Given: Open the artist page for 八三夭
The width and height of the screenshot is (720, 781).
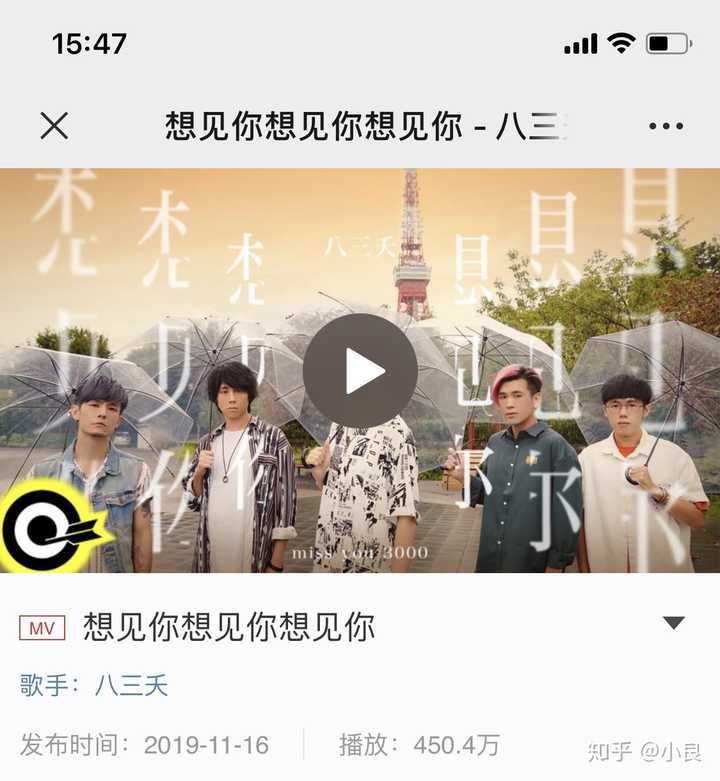Looking at the screenshot, I should coord(131,686).
